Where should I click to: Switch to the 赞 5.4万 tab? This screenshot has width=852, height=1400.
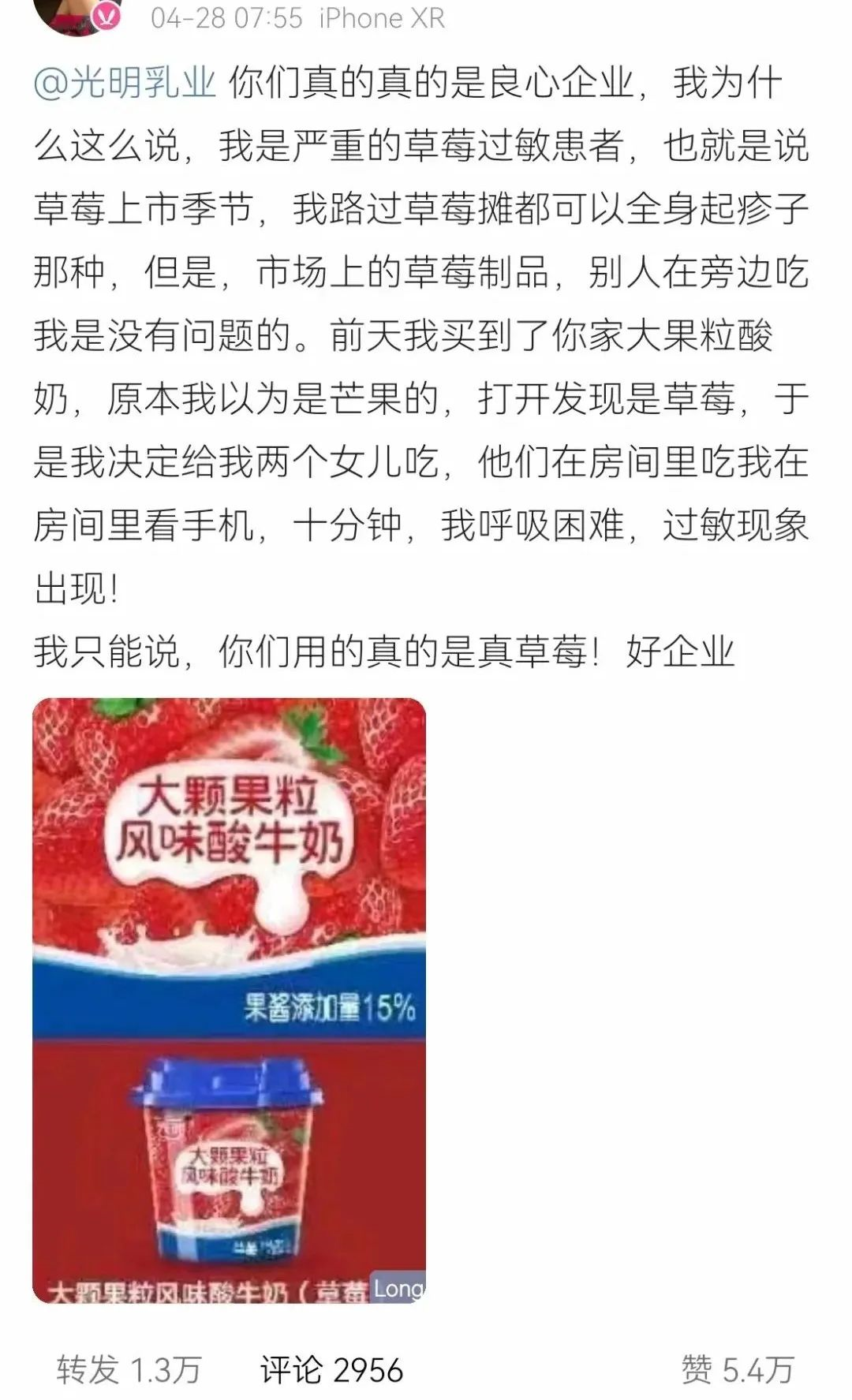click(738, 1370)
